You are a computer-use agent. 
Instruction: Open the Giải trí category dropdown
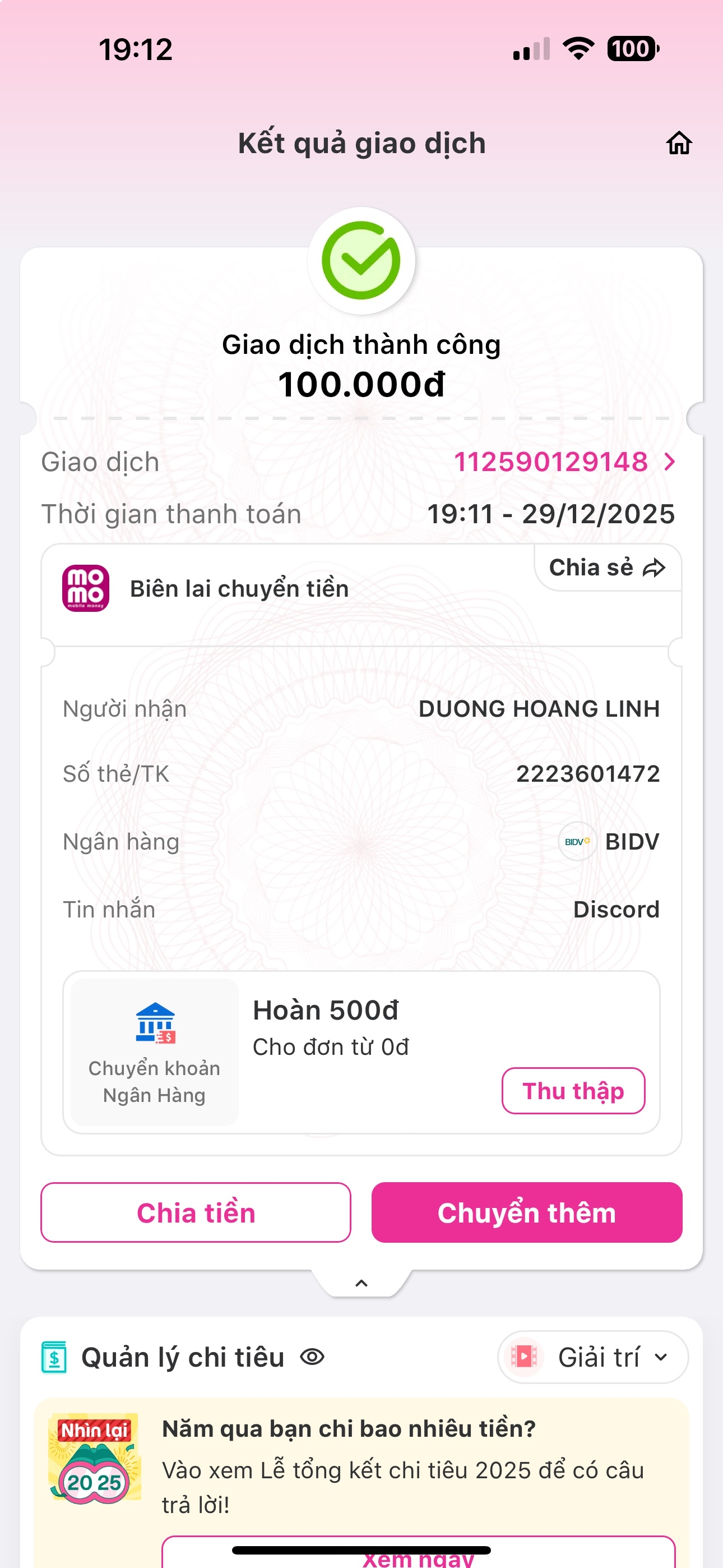point(593,1357)
